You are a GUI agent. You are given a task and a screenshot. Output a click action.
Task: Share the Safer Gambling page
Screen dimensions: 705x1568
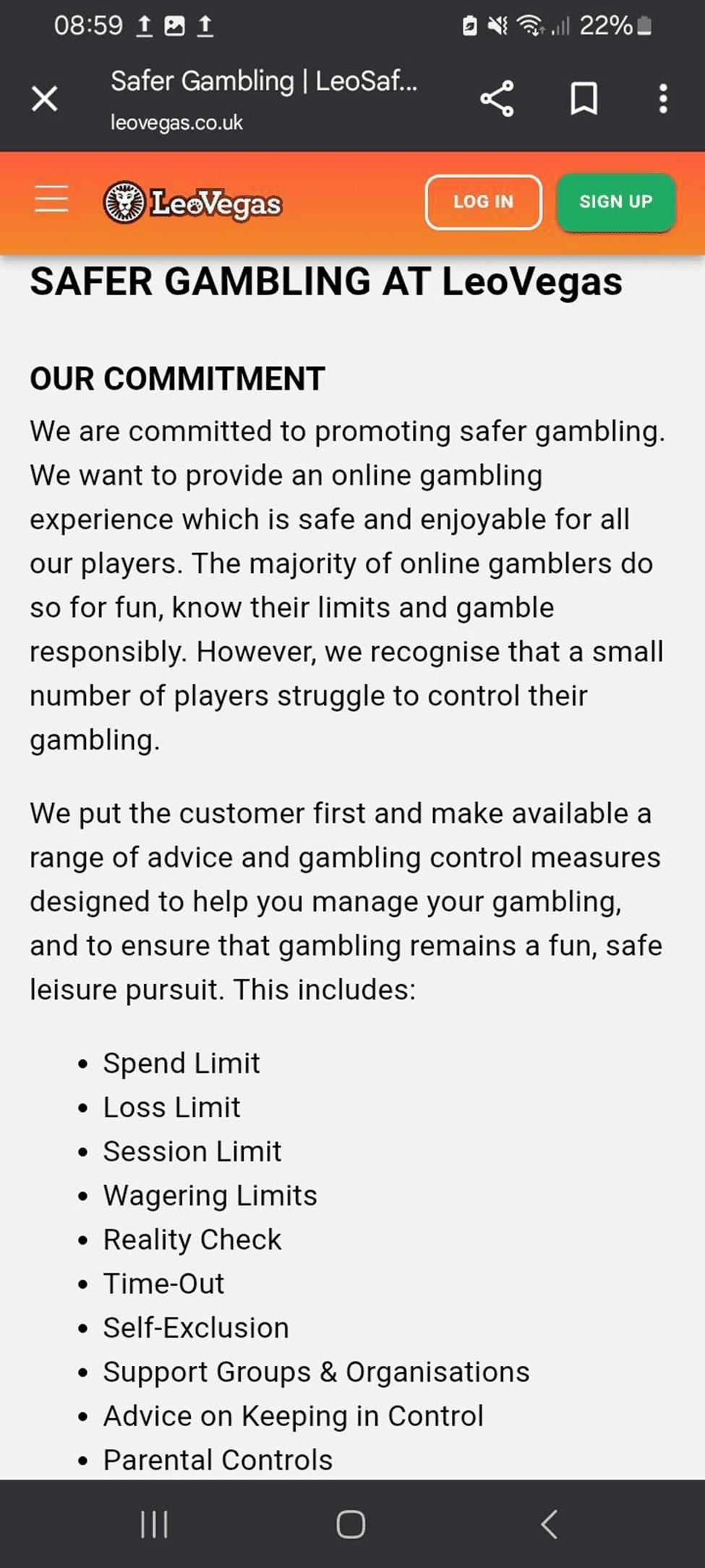[497, 98]
